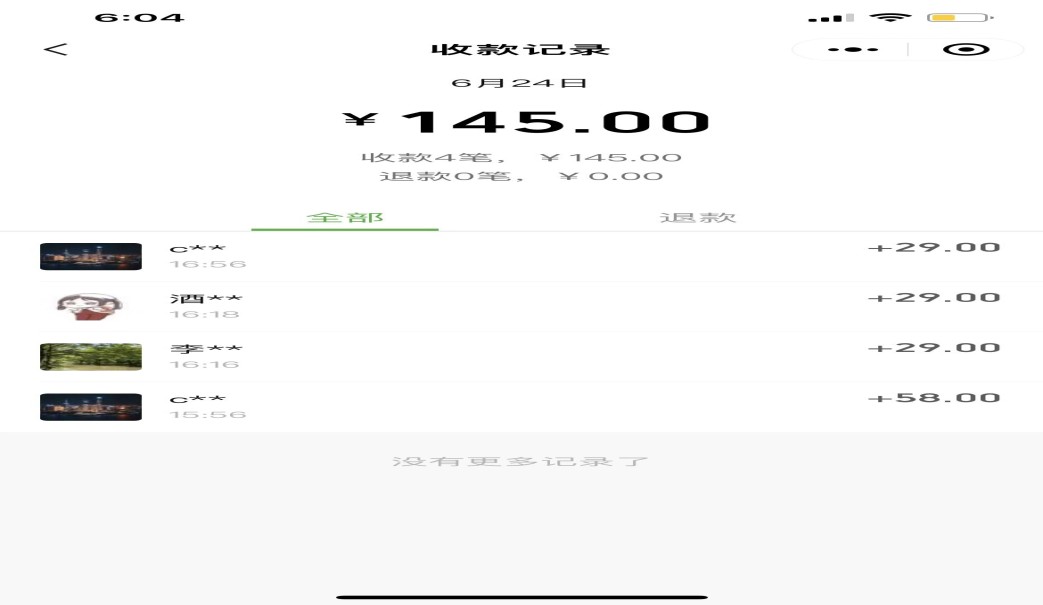The height and width of the screenshot is (605, 1043).
Task: Open the 15:56 payment of +58.00
Action: coord(520,406)
